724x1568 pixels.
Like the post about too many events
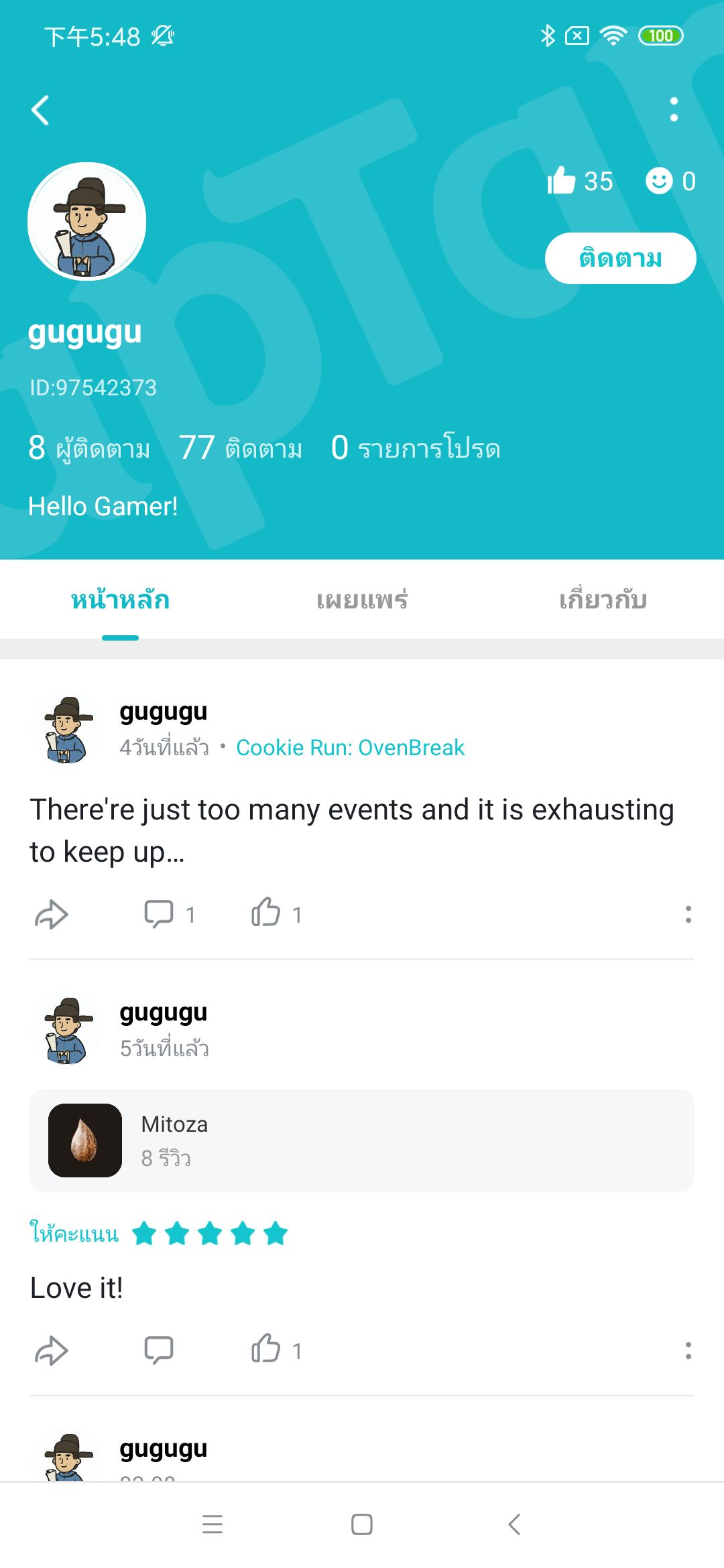click(269, 913)
